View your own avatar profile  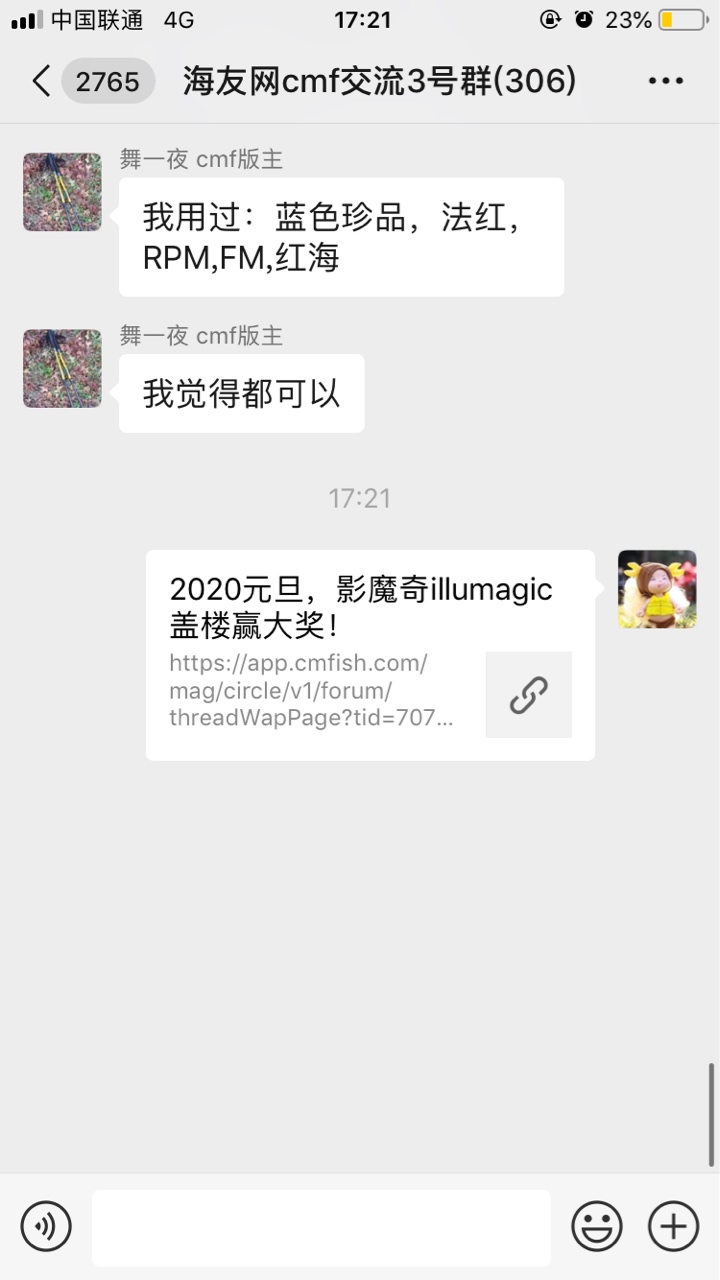[657, 589]
